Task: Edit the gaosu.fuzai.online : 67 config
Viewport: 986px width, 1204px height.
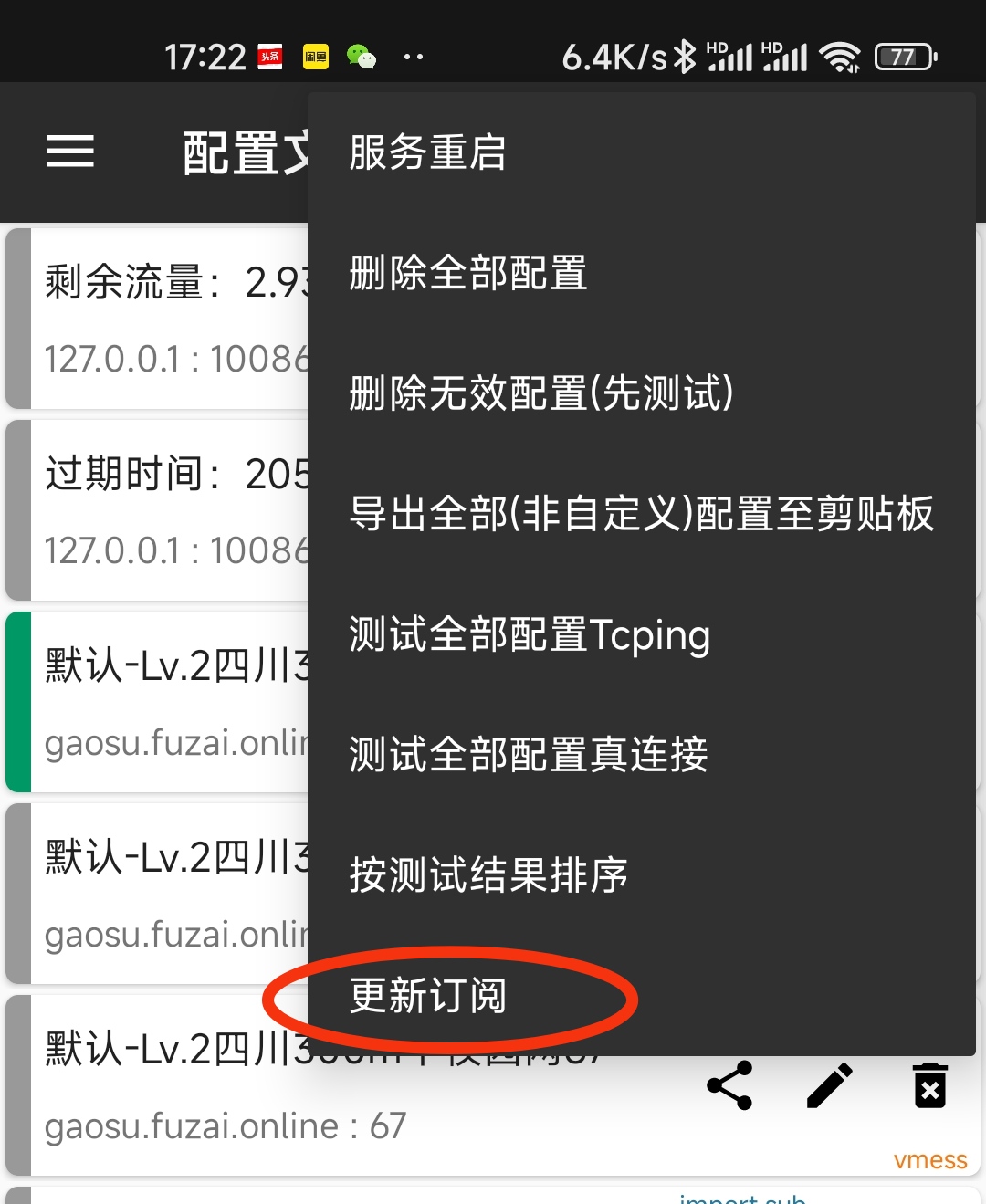Action: click(x=830, y=1085)
